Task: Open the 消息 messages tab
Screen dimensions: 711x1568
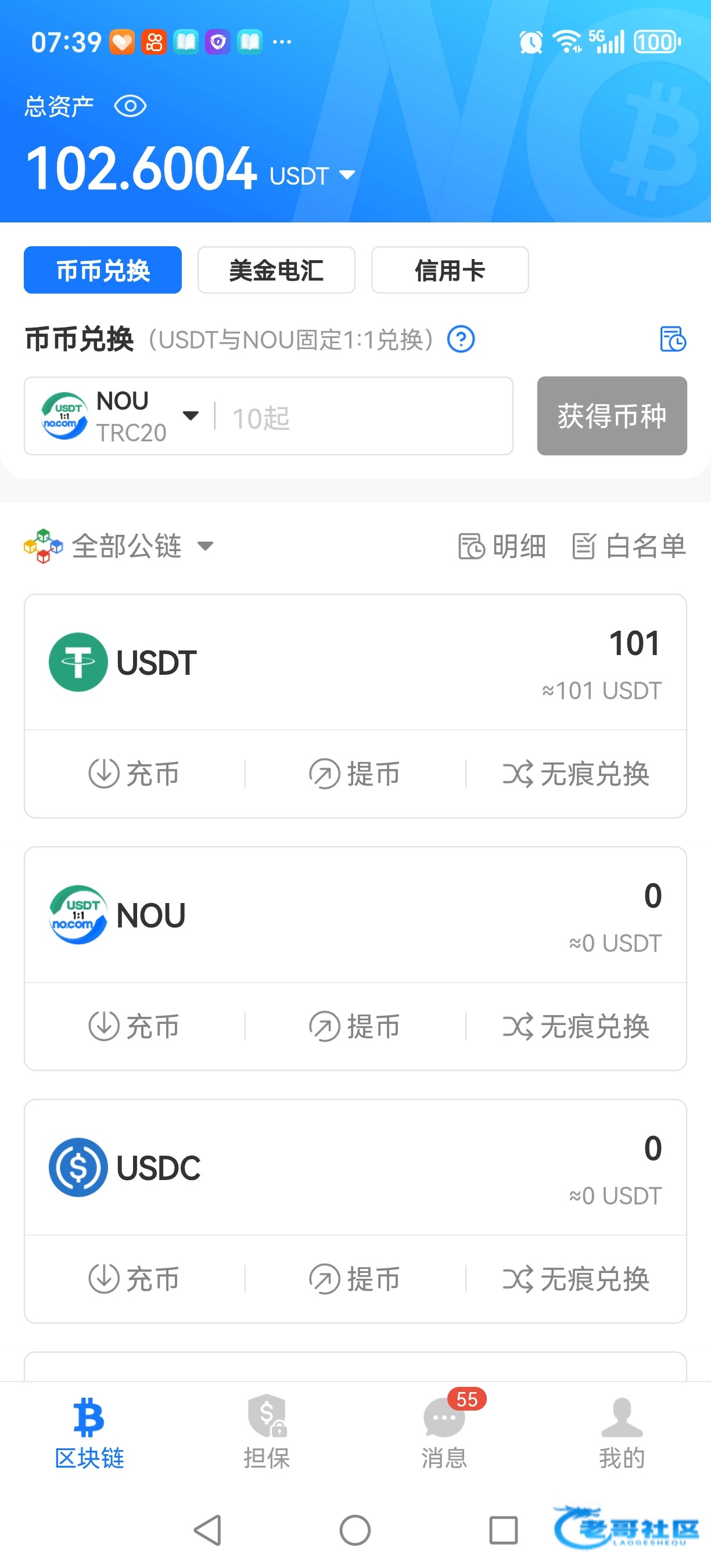Action: [445, 1432]
